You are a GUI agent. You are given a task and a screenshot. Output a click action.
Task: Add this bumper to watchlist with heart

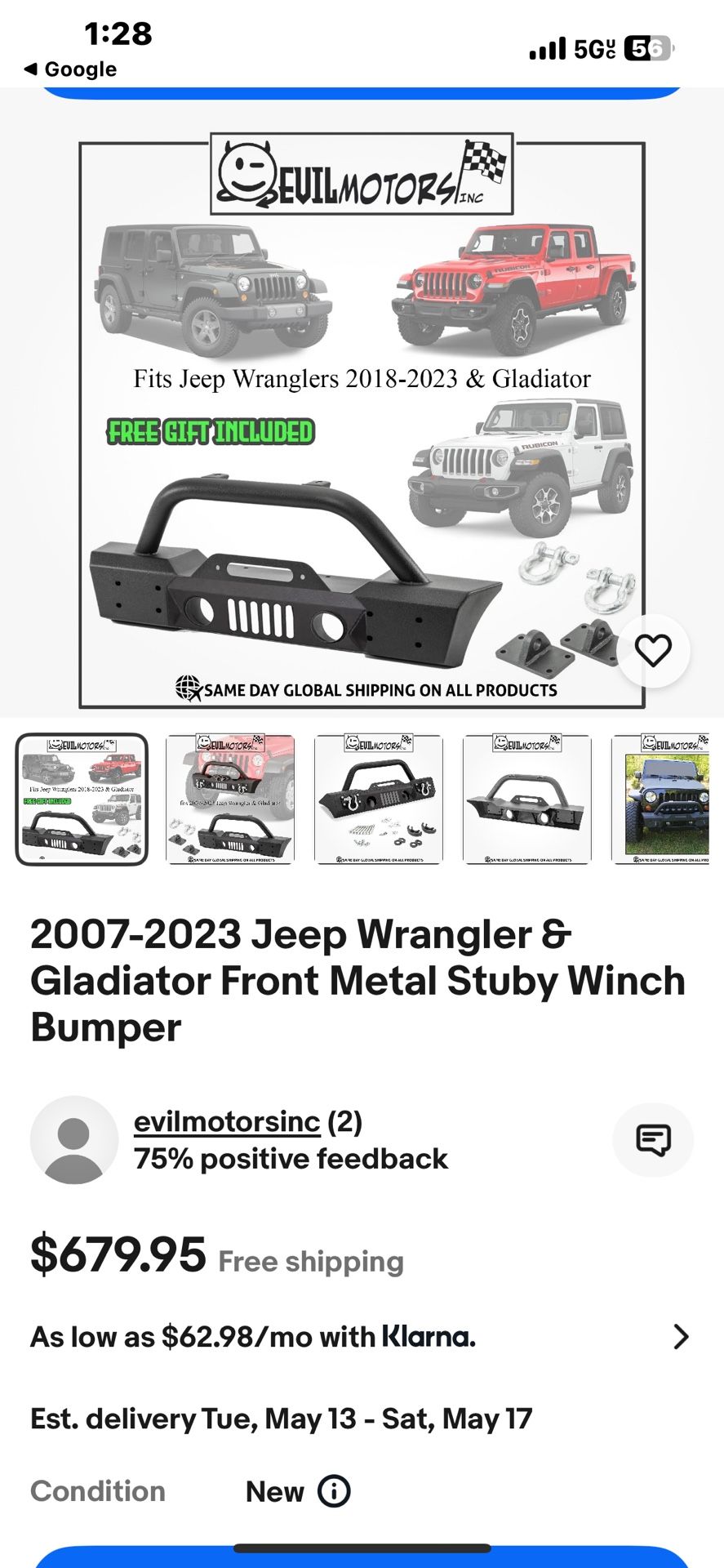coord(653,650)
